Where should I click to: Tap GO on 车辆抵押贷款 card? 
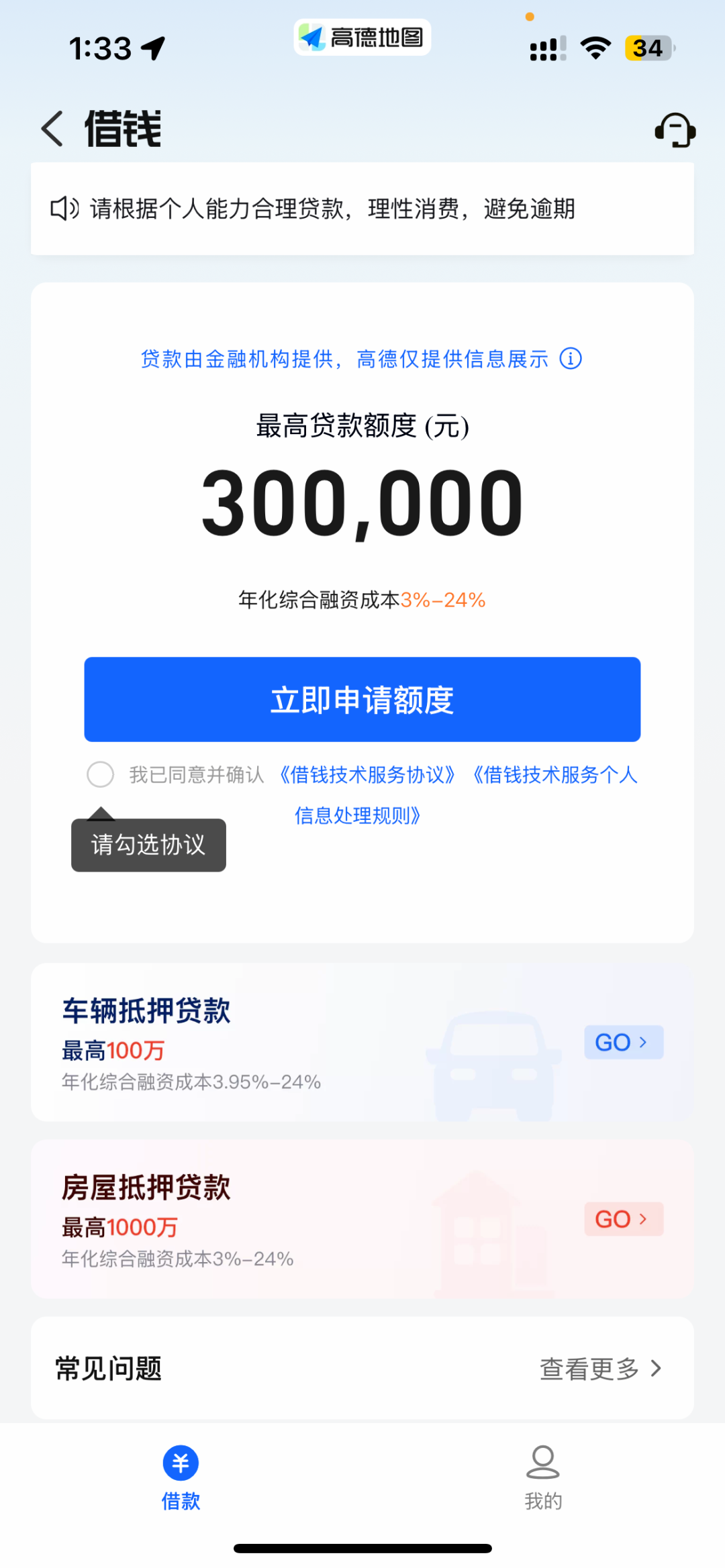tap(623, 1042)
